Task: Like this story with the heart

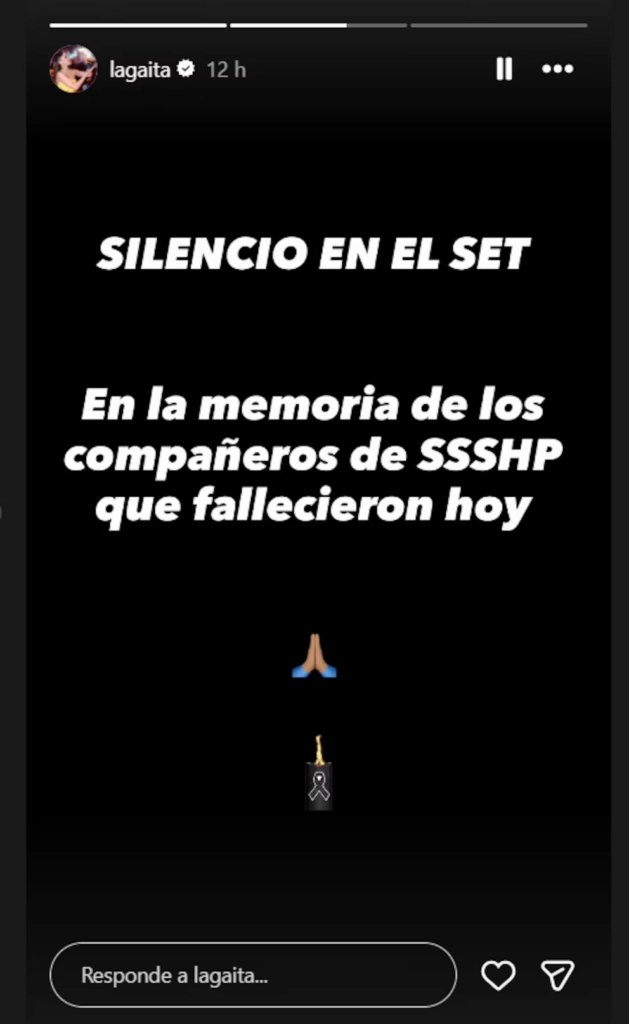Action: [x=498, y=974]
